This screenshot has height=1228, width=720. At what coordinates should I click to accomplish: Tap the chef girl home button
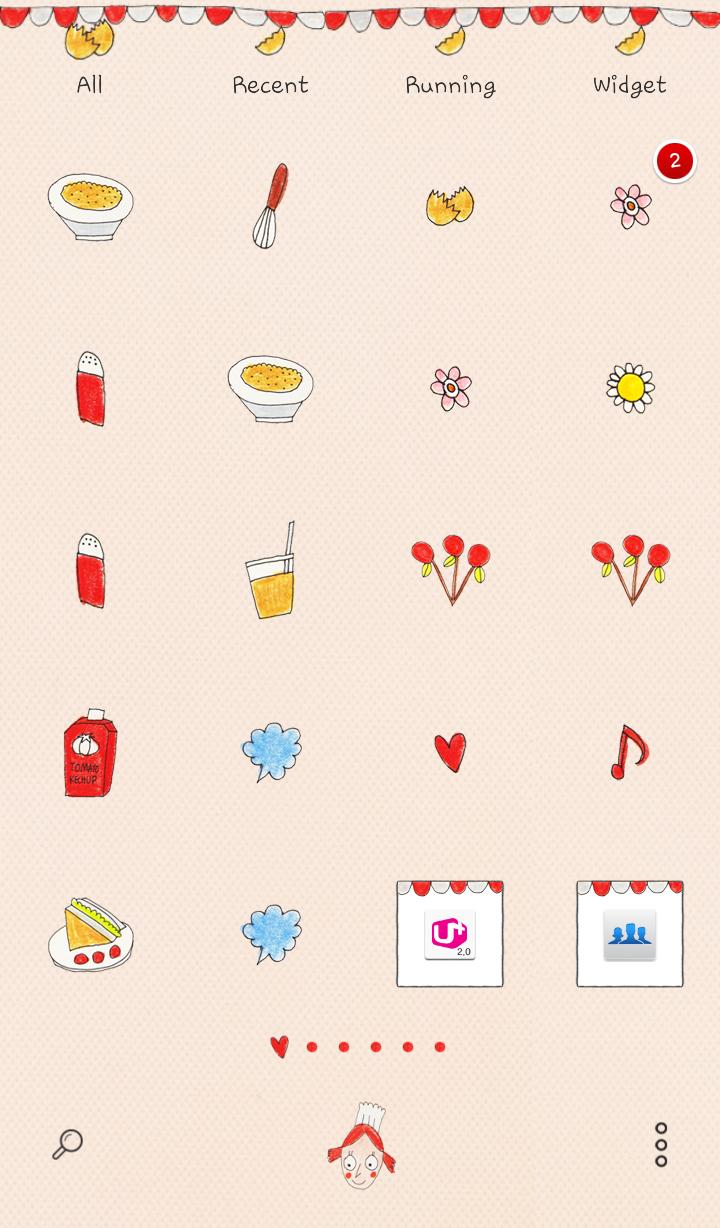[x=362, y=1146]
